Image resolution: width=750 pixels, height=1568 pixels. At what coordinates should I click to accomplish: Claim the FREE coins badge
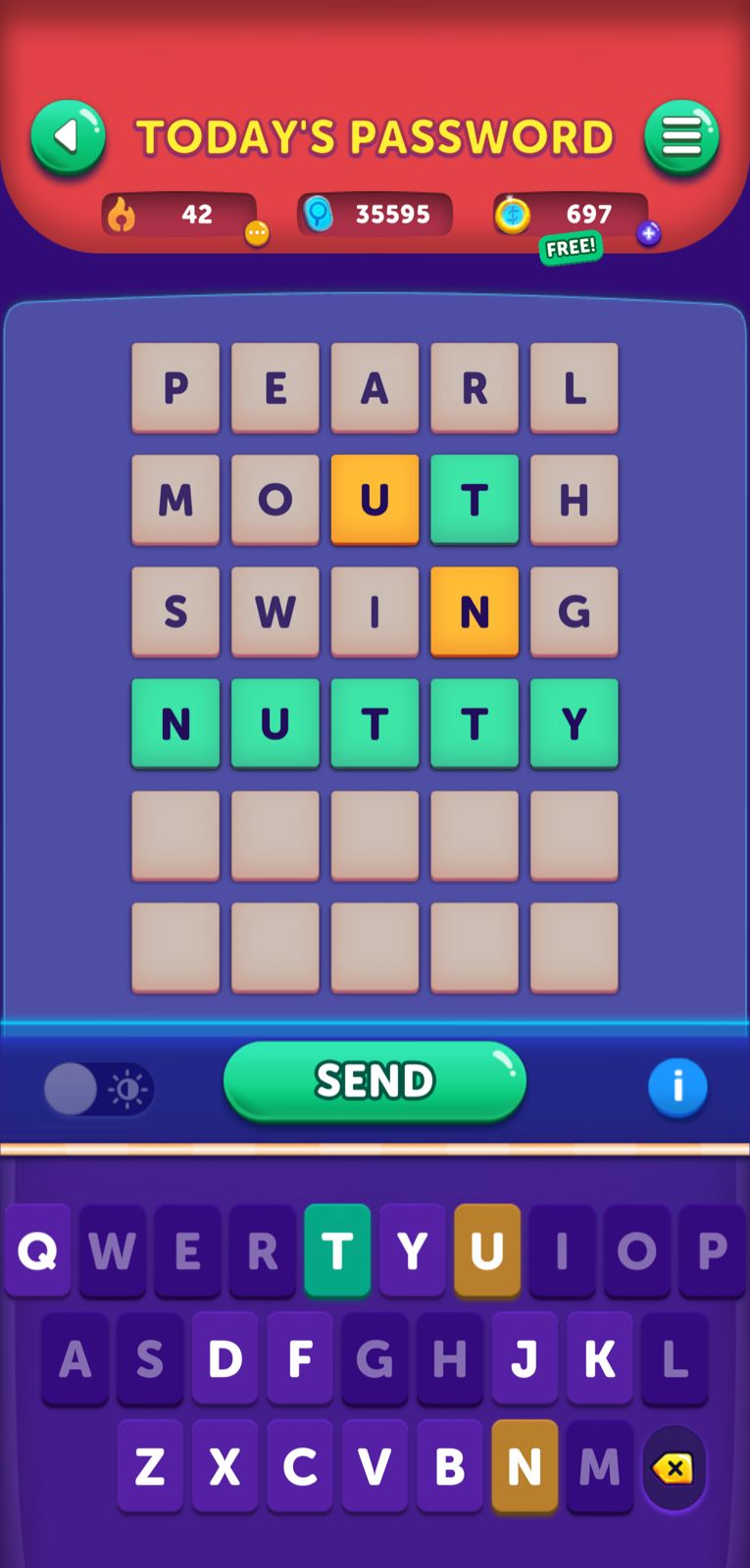pos(571,247)
